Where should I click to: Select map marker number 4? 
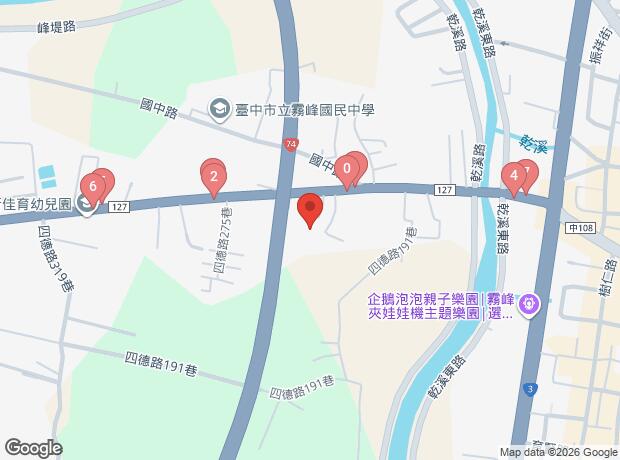pyautogui.click(x=514, y=179)
